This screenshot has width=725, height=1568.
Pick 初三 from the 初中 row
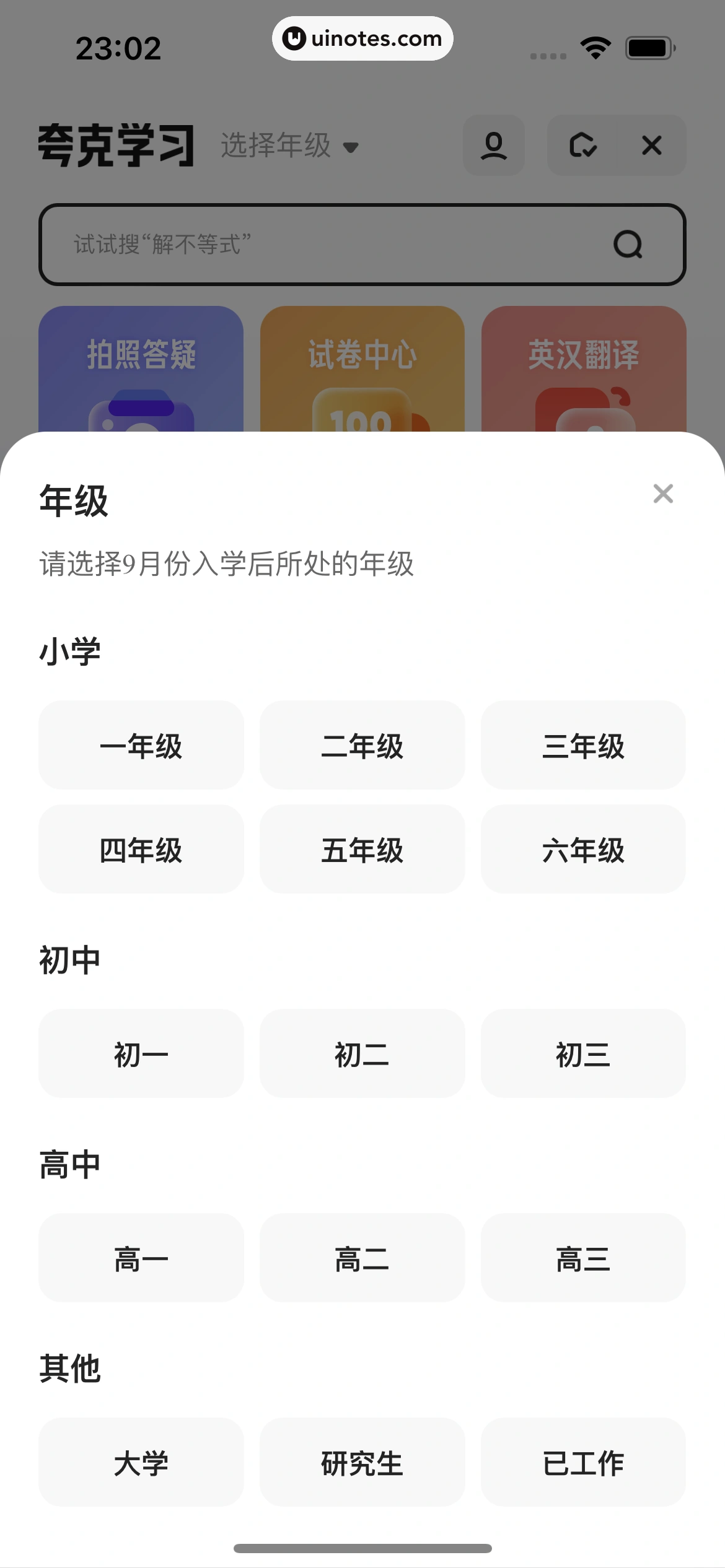pyautogui.click(x=583, y=1053)
